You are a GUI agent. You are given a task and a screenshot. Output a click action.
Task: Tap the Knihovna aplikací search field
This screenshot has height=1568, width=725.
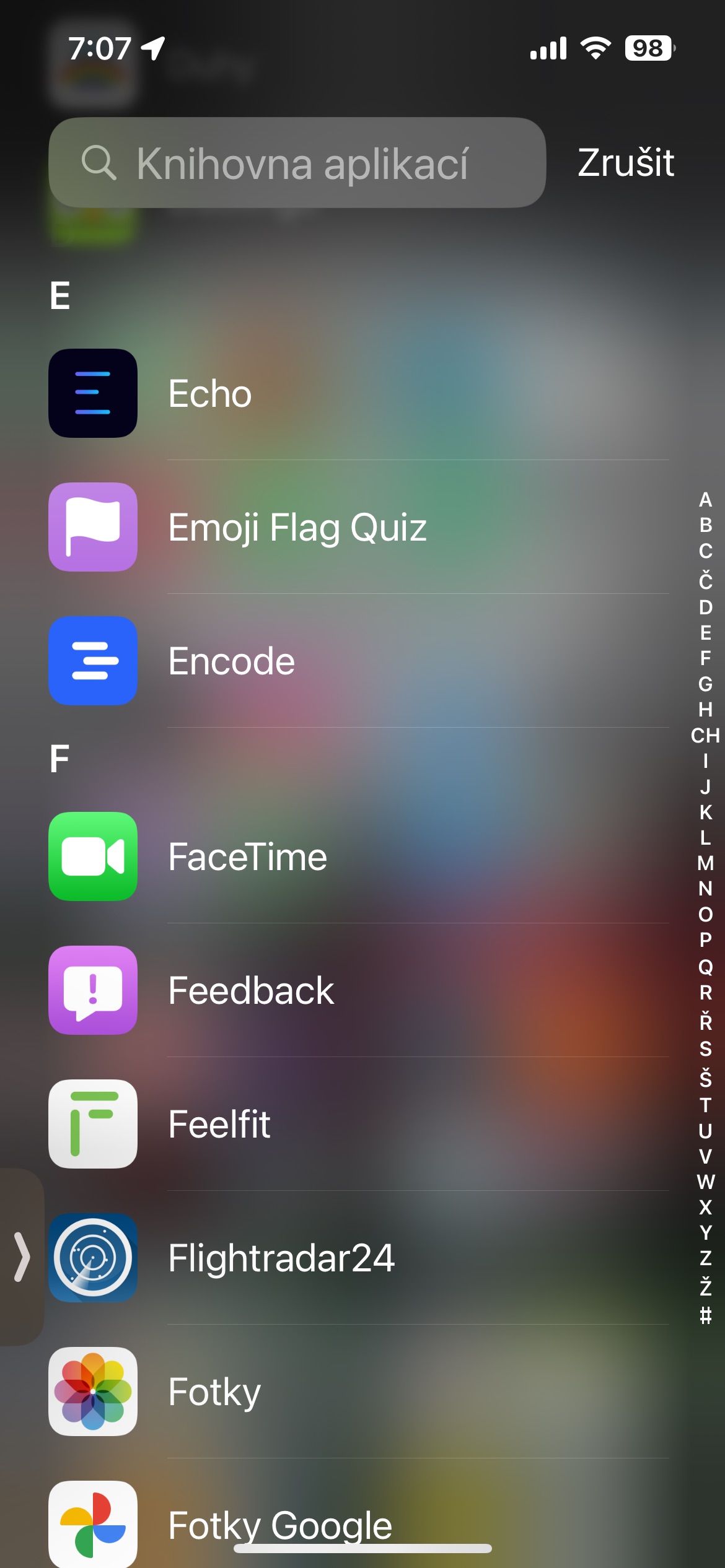pos(297,163)
